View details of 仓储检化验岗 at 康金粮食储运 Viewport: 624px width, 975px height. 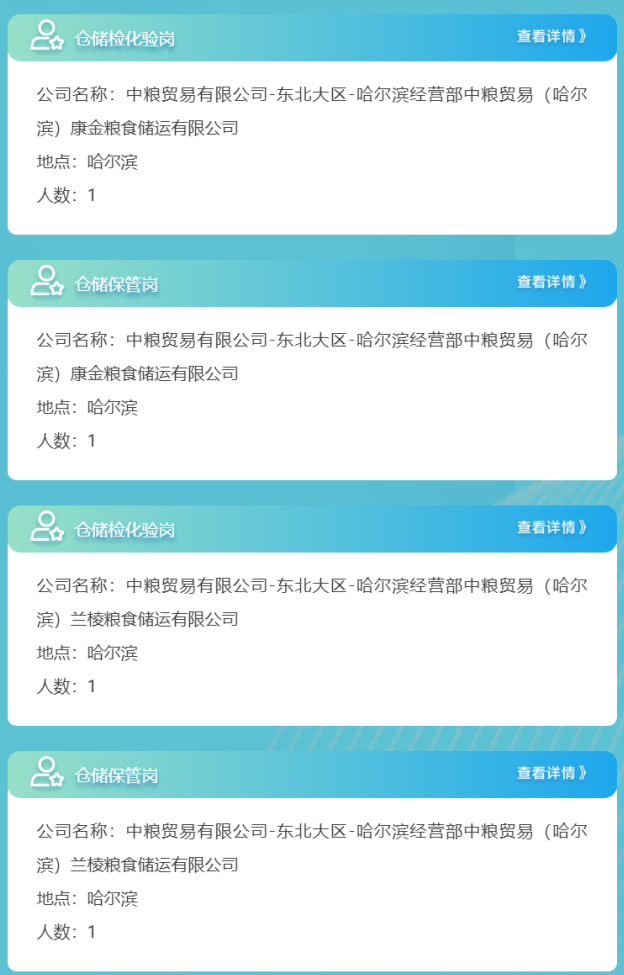pos(551,37)
